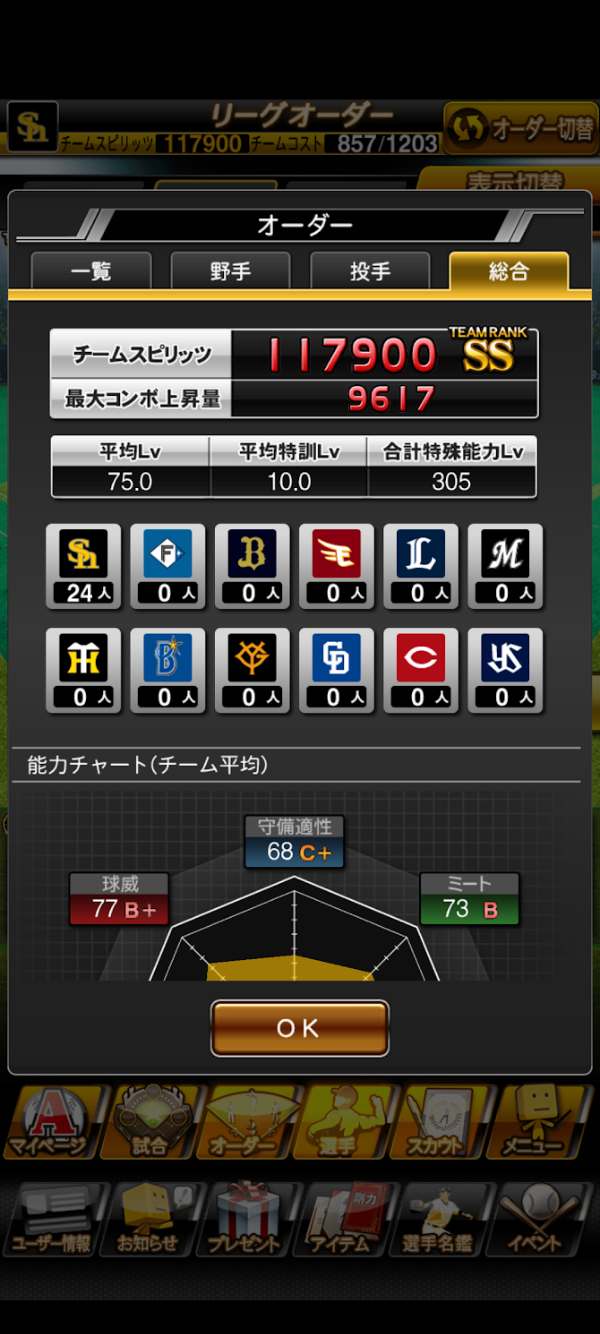Switch to the 野手 tab

230,271
